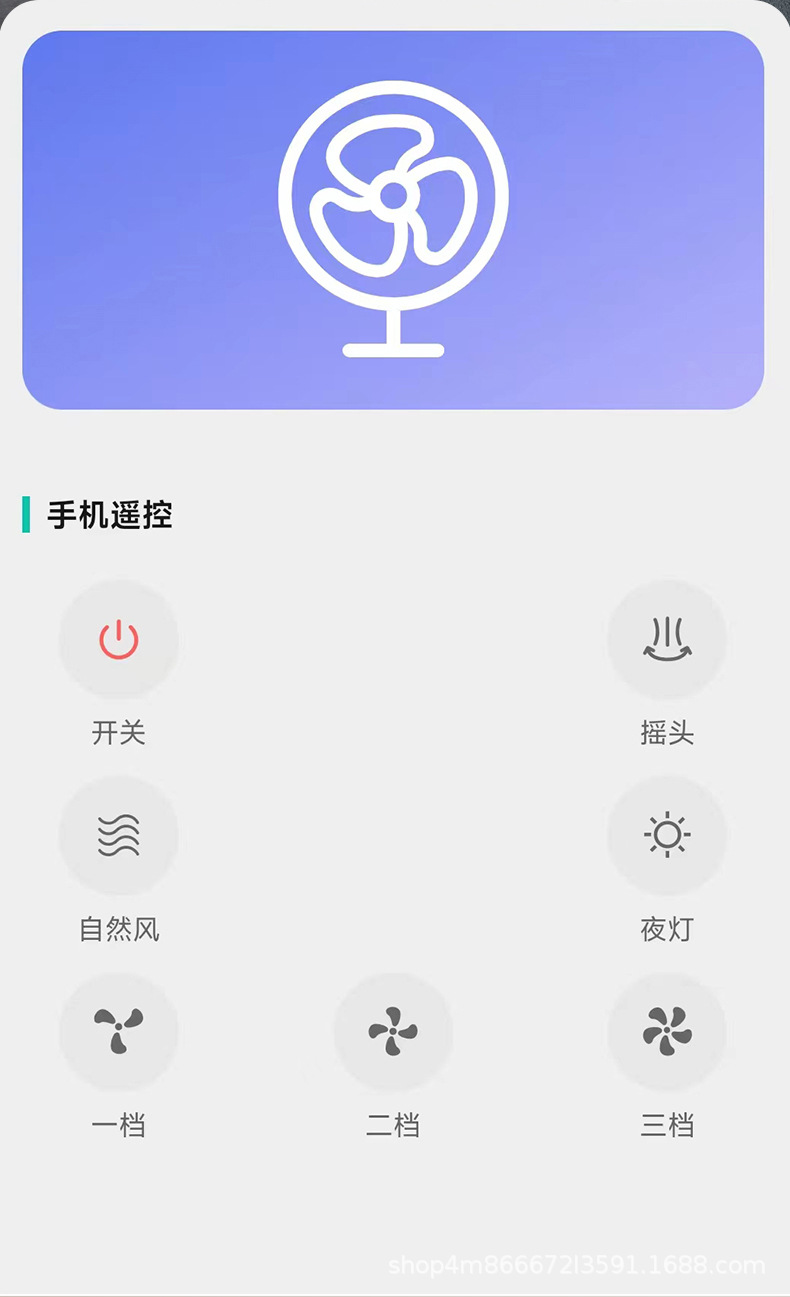Select the 二档 speed level
Screen dimensions: 790x1297
point(393,1031)
